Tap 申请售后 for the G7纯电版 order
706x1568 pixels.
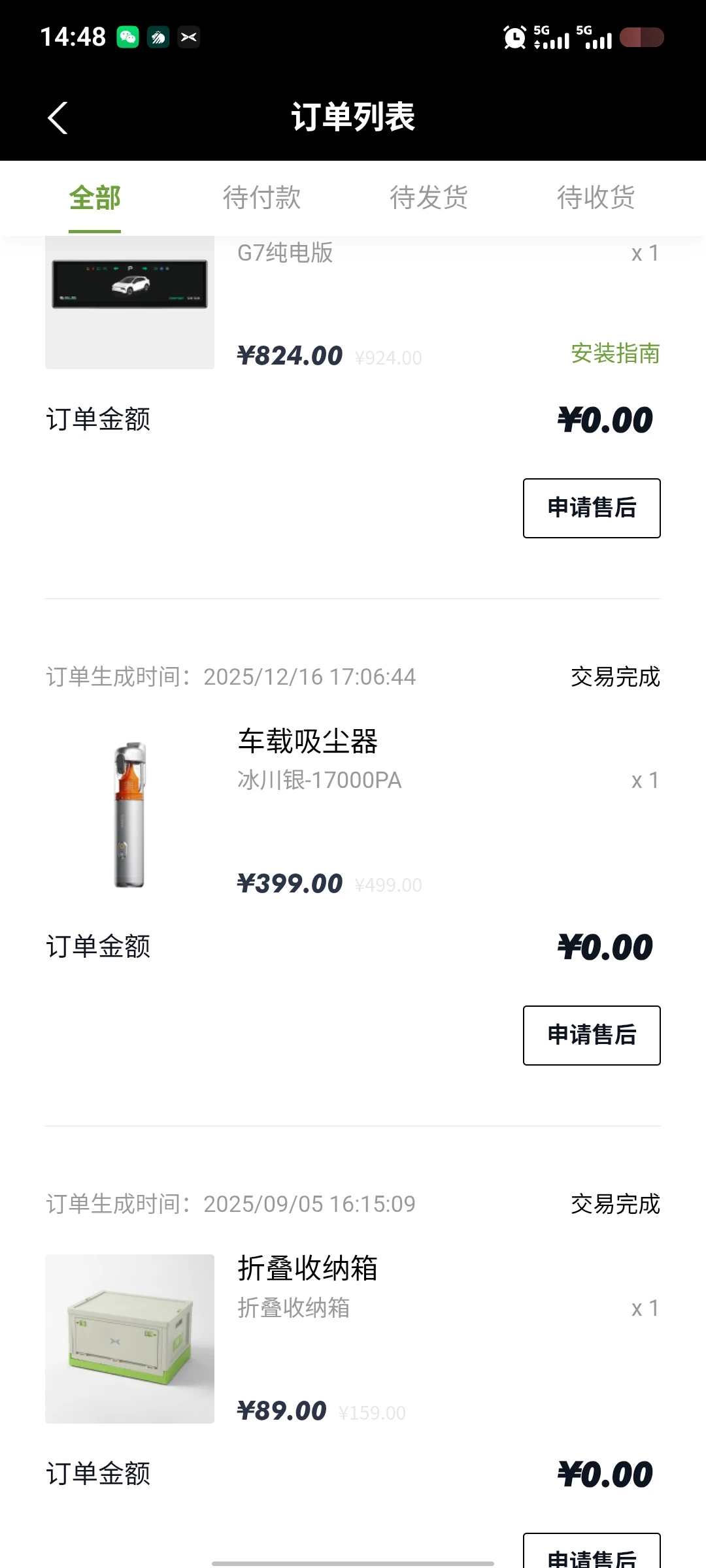pos(592,508)
